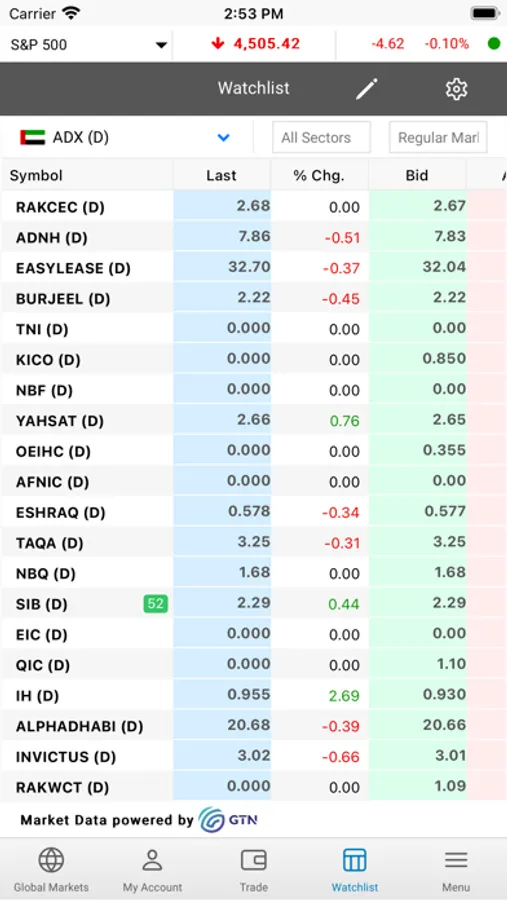This screenshot has width=507, height=900.
Task: Open watchlist settings gear
Action: [x=456, y=89]
